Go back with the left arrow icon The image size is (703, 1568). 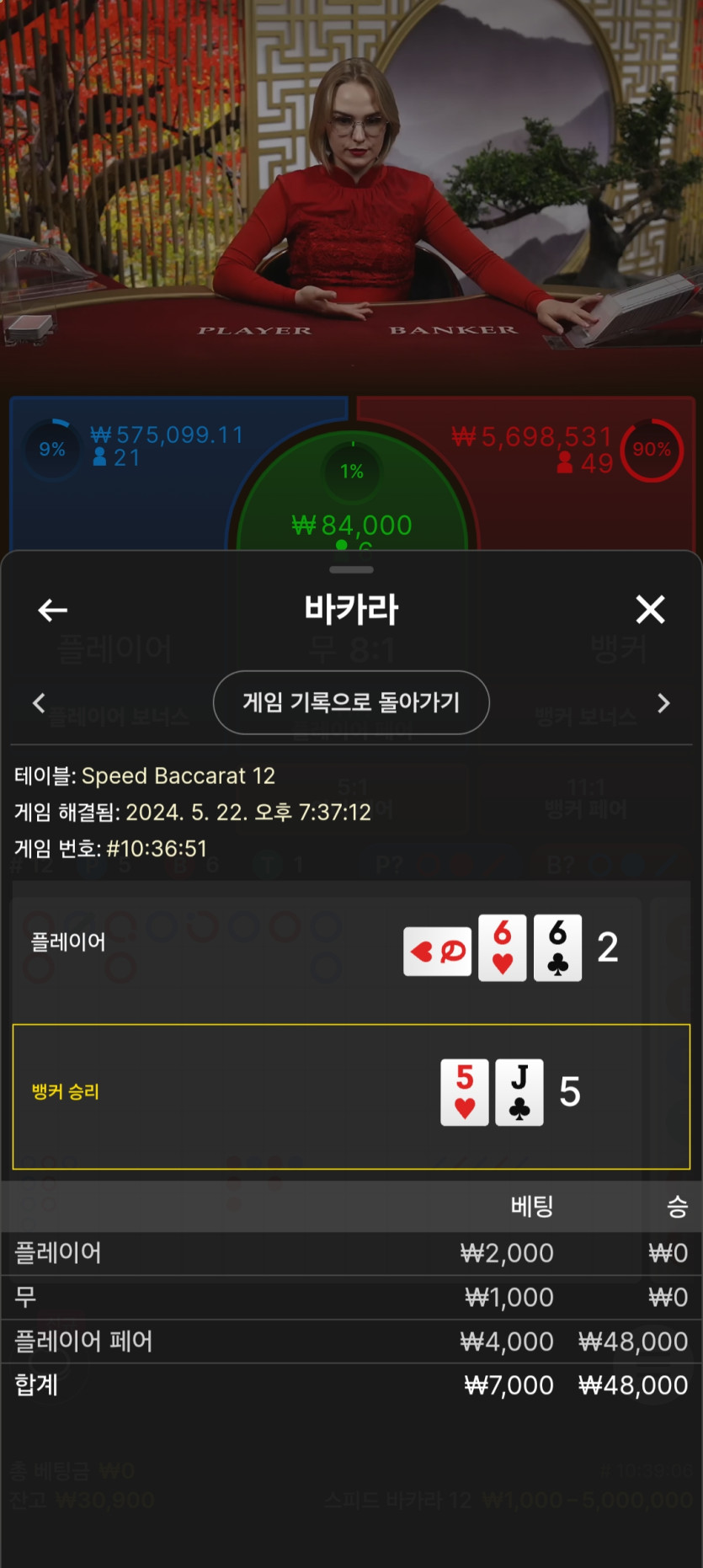[52, 610]
